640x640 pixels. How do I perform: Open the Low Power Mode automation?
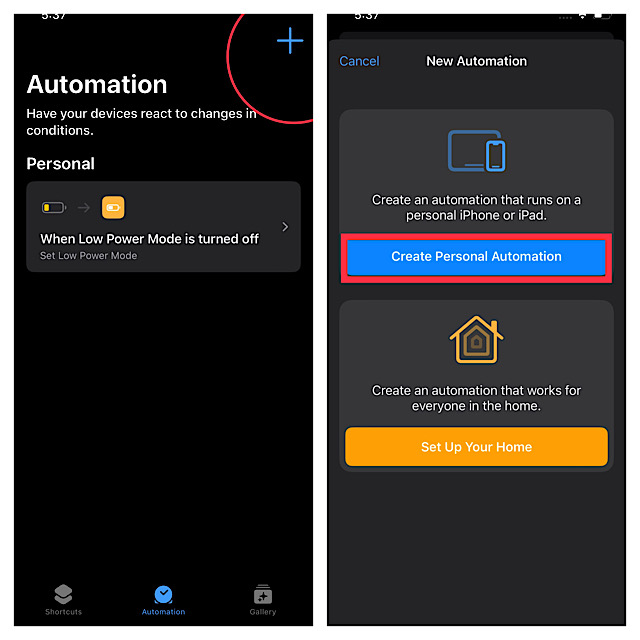pos(163,227)
